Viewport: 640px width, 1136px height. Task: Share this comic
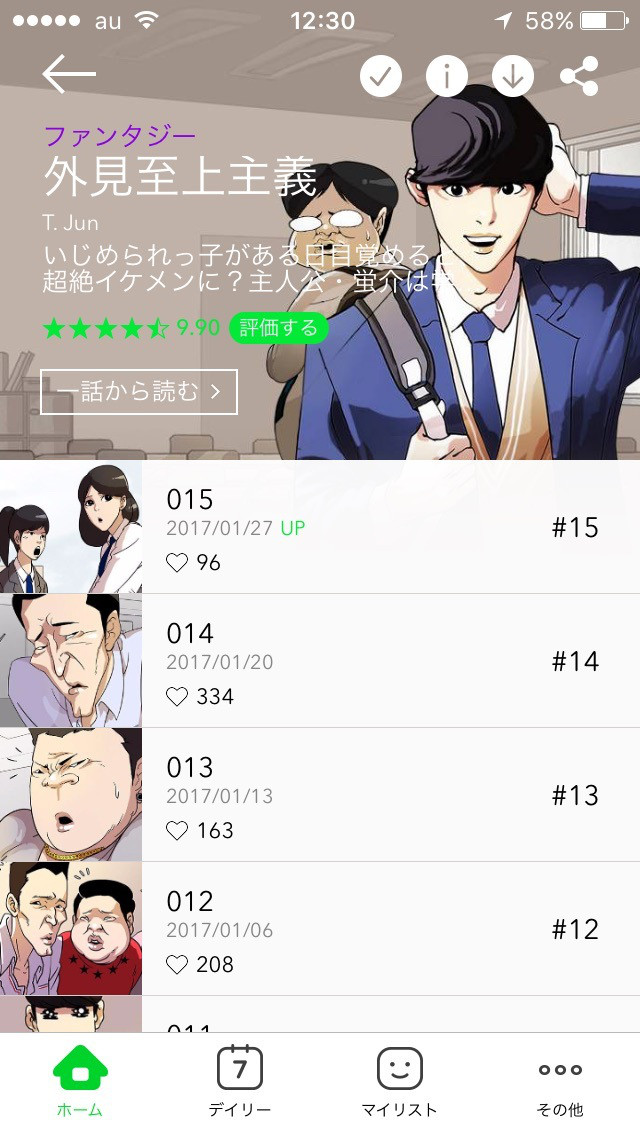(x=579, y=76)
